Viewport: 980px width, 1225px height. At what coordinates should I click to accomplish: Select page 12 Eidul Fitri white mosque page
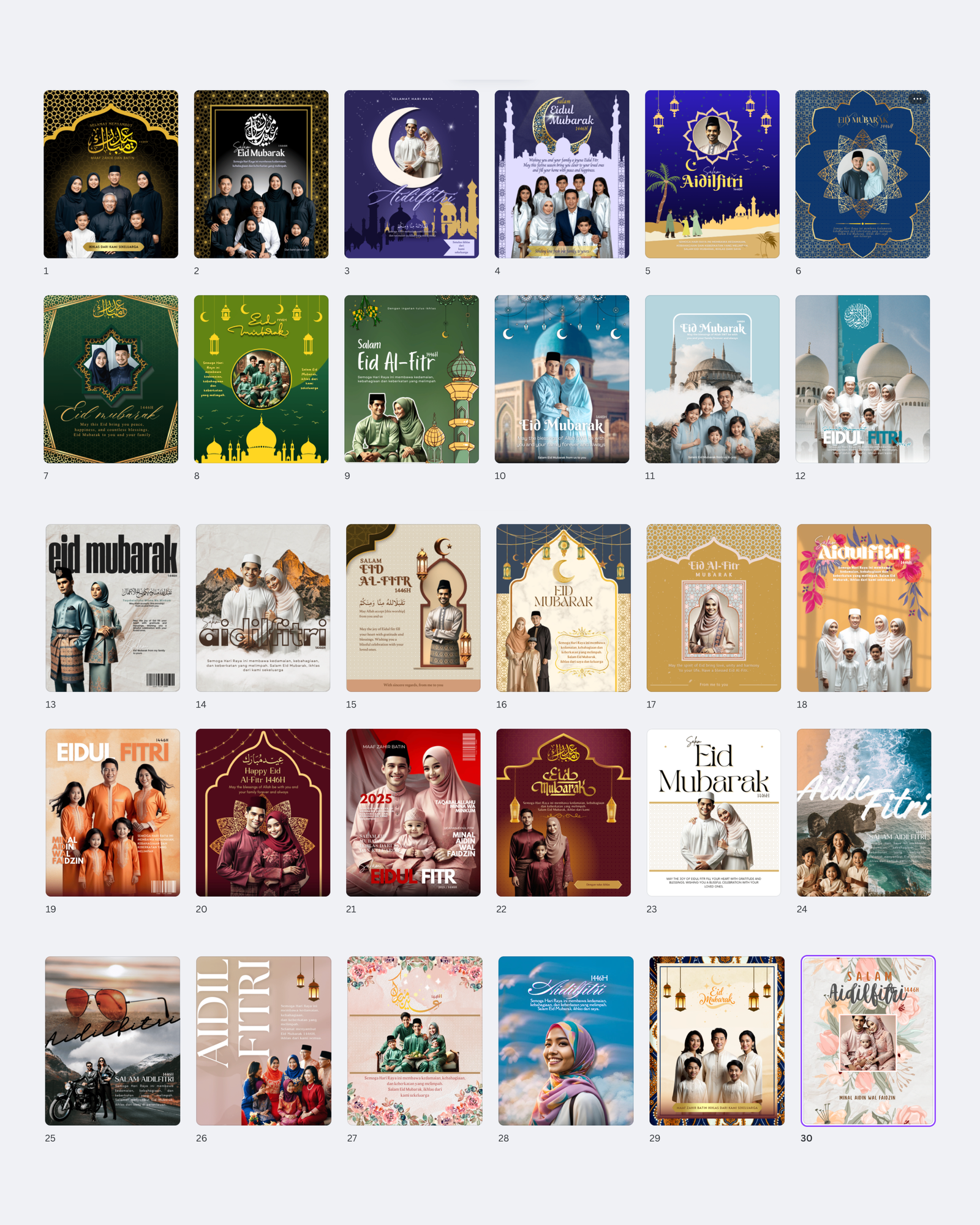pyautogui.click(x=862, y=379)
